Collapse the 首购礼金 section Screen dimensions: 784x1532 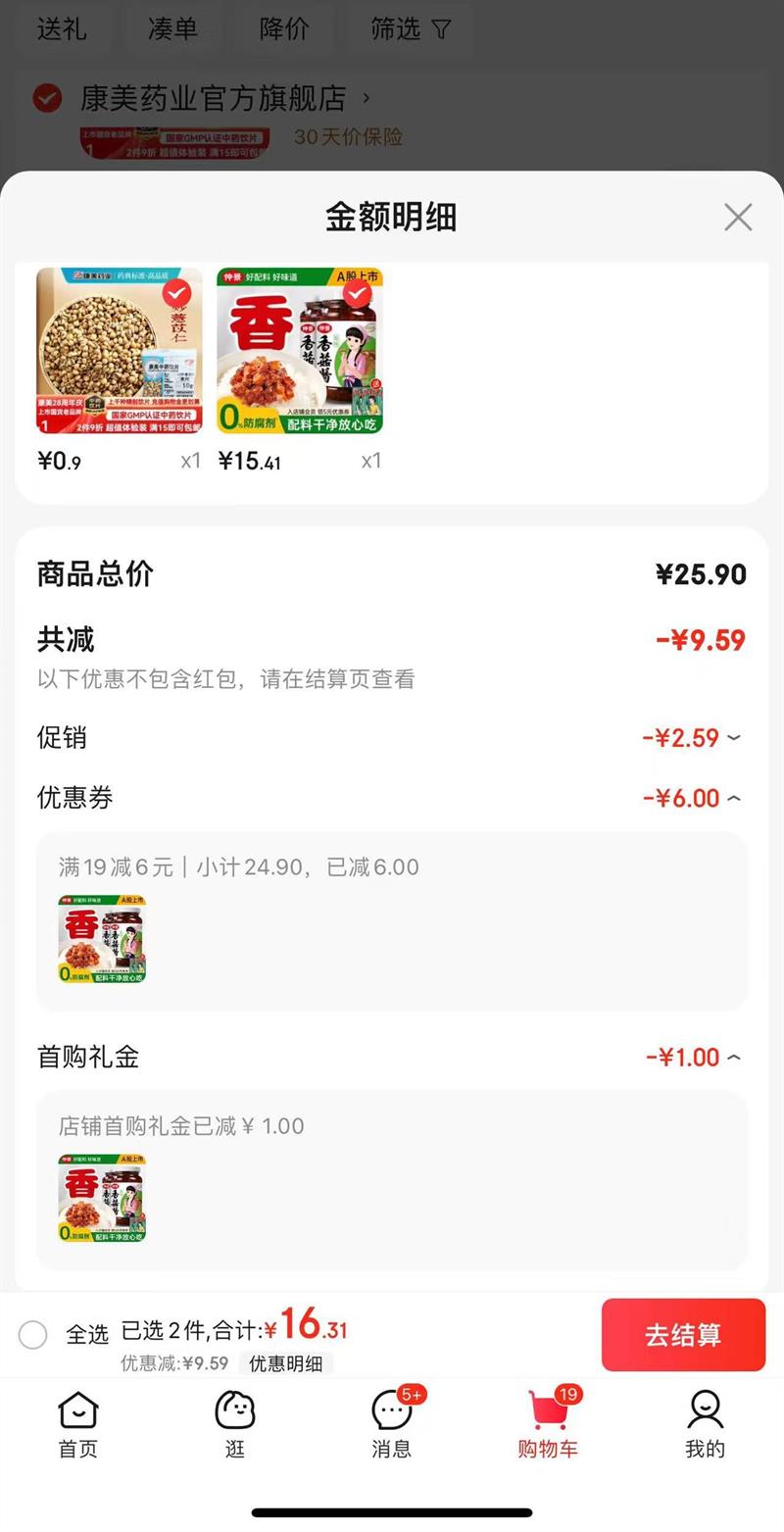[733, 1058]
